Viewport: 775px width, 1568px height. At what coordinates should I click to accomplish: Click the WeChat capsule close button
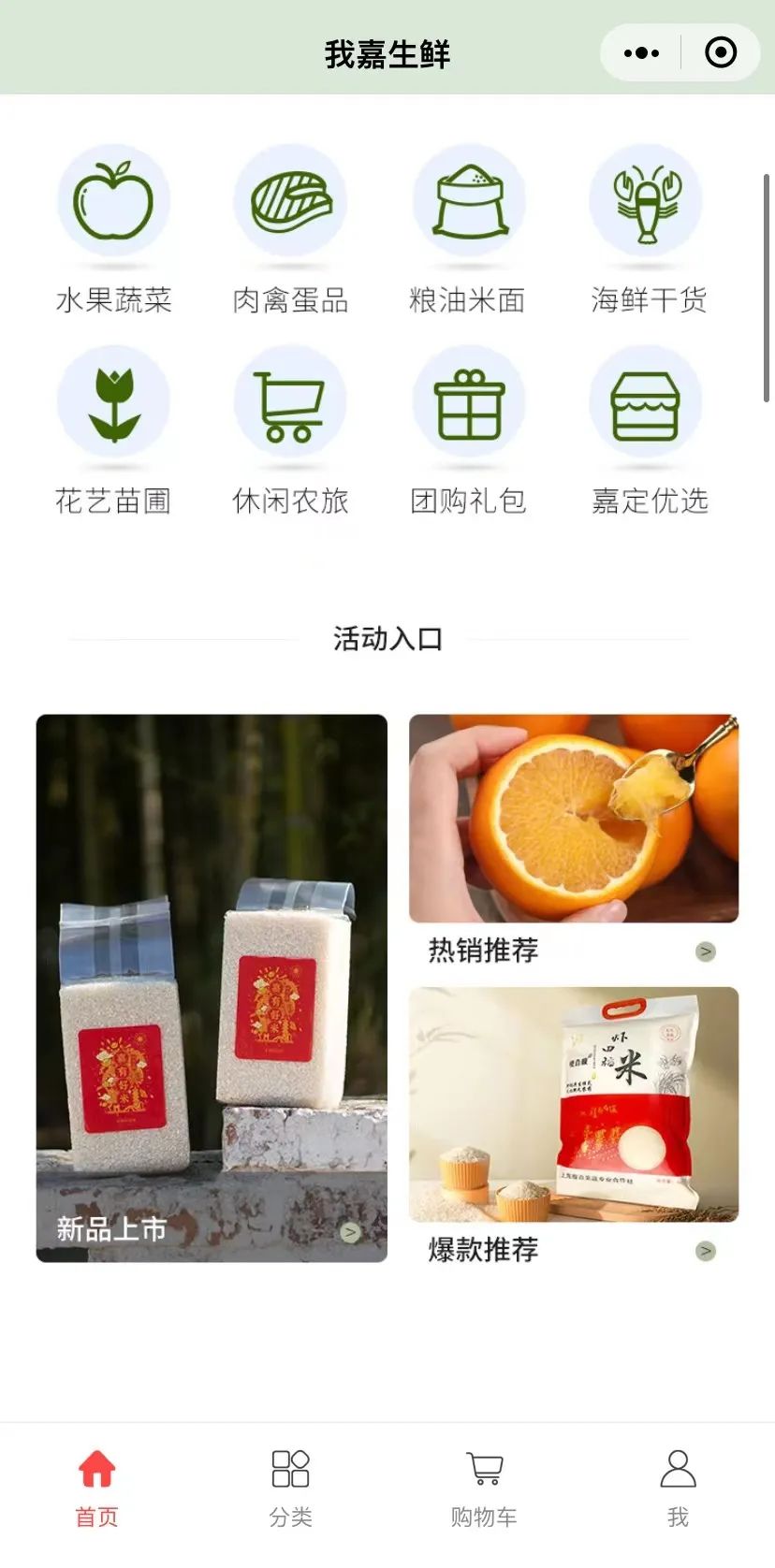click(721, 52)
